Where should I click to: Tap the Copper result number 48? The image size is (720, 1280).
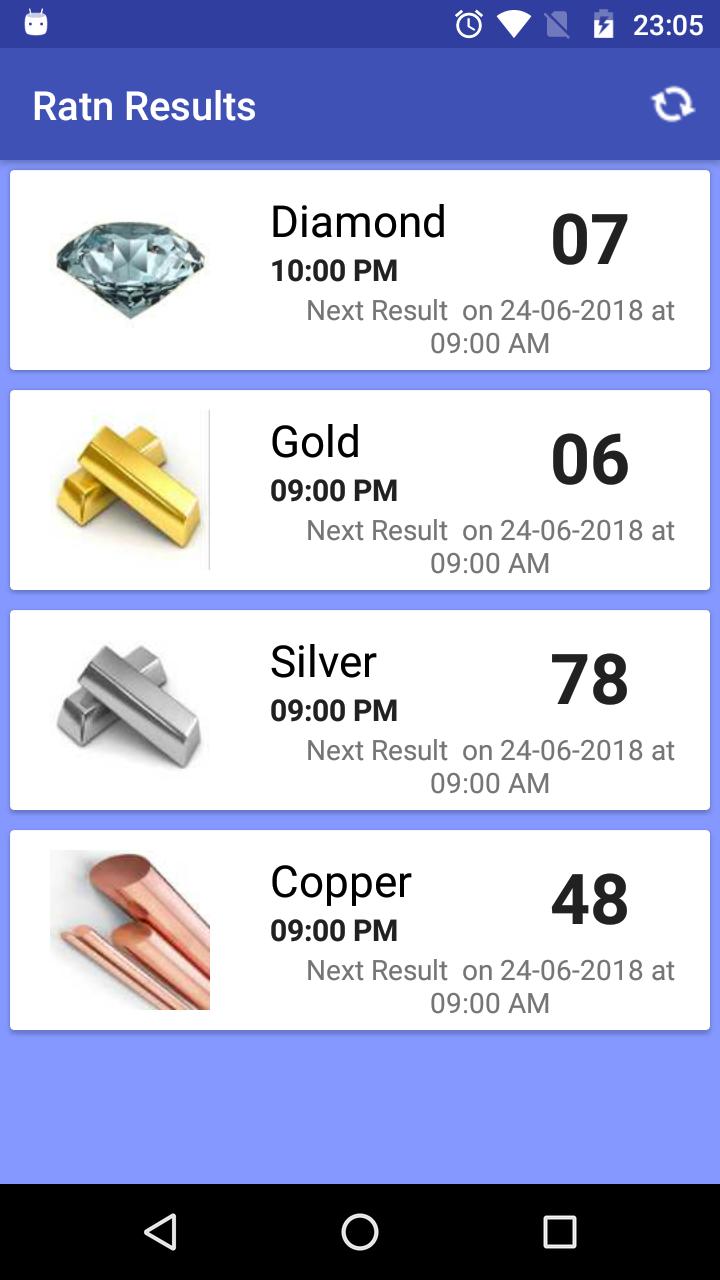[588, 900]
